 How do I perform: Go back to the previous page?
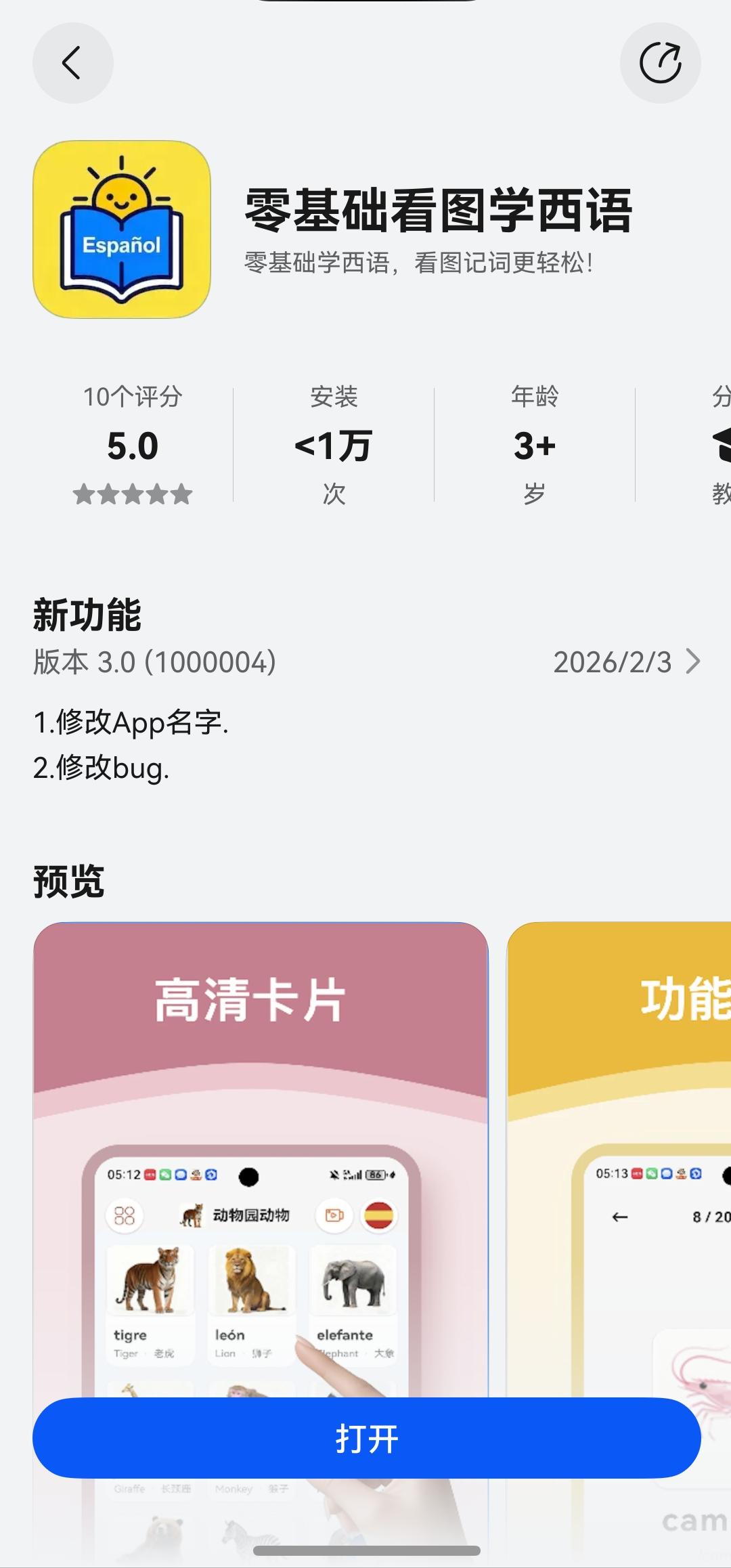72,63
